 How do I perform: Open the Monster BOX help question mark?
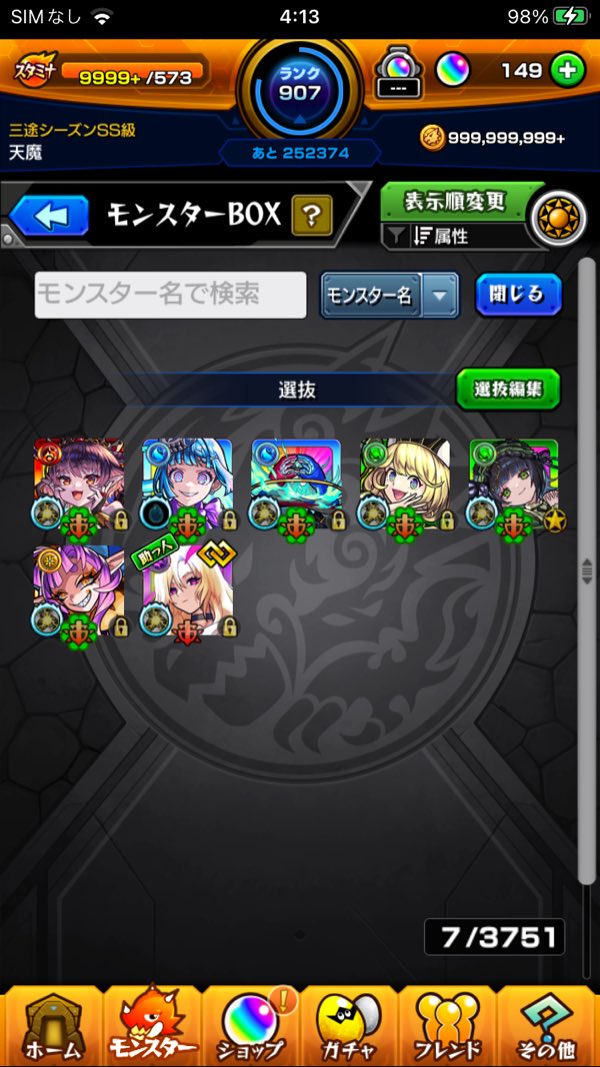(x=311, y=214)
